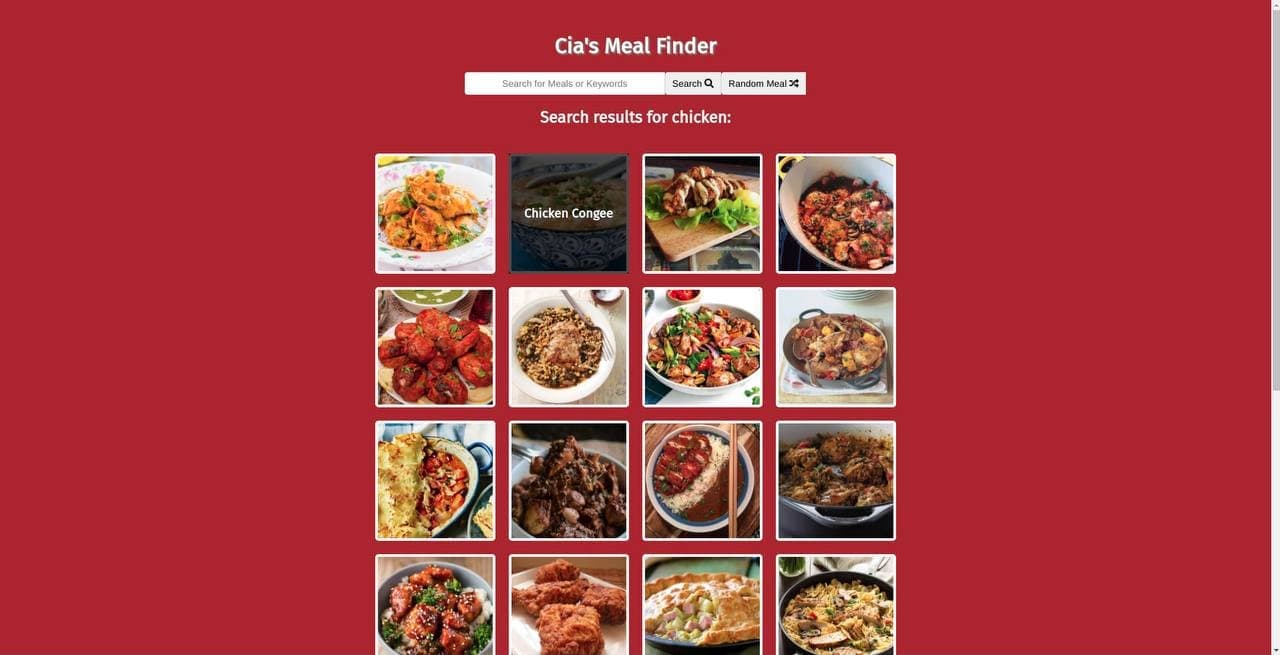Open the orange chicken dish on floral plate
Screen dimensions: 1280x655
point(435,213)
